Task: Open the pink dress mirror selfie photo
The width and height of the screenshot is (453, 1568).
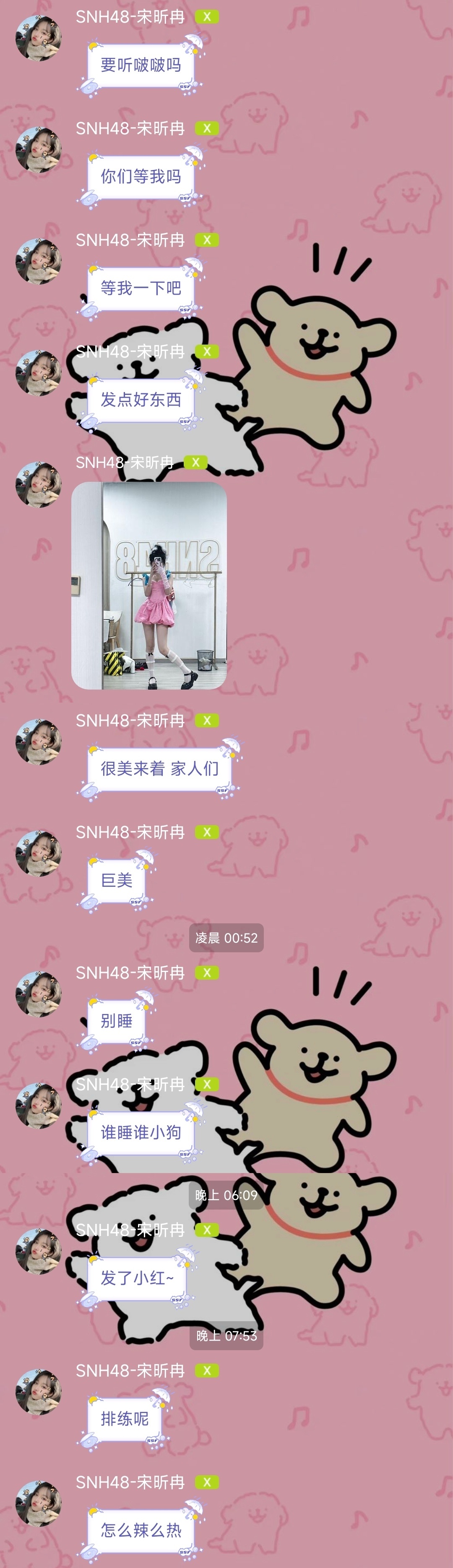Action: (149, 585)
